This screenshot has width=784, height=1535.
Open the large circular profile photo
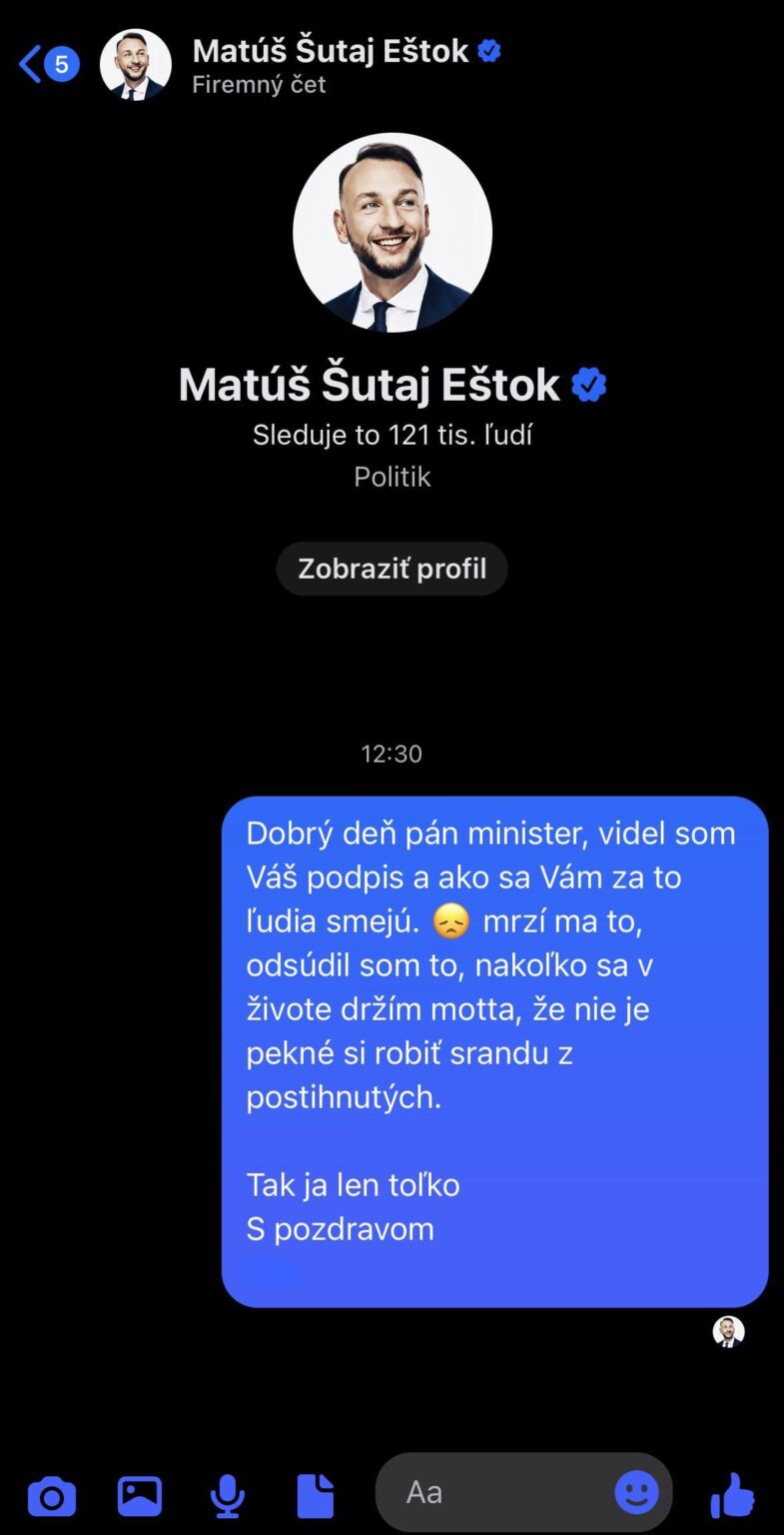point(392,232)
